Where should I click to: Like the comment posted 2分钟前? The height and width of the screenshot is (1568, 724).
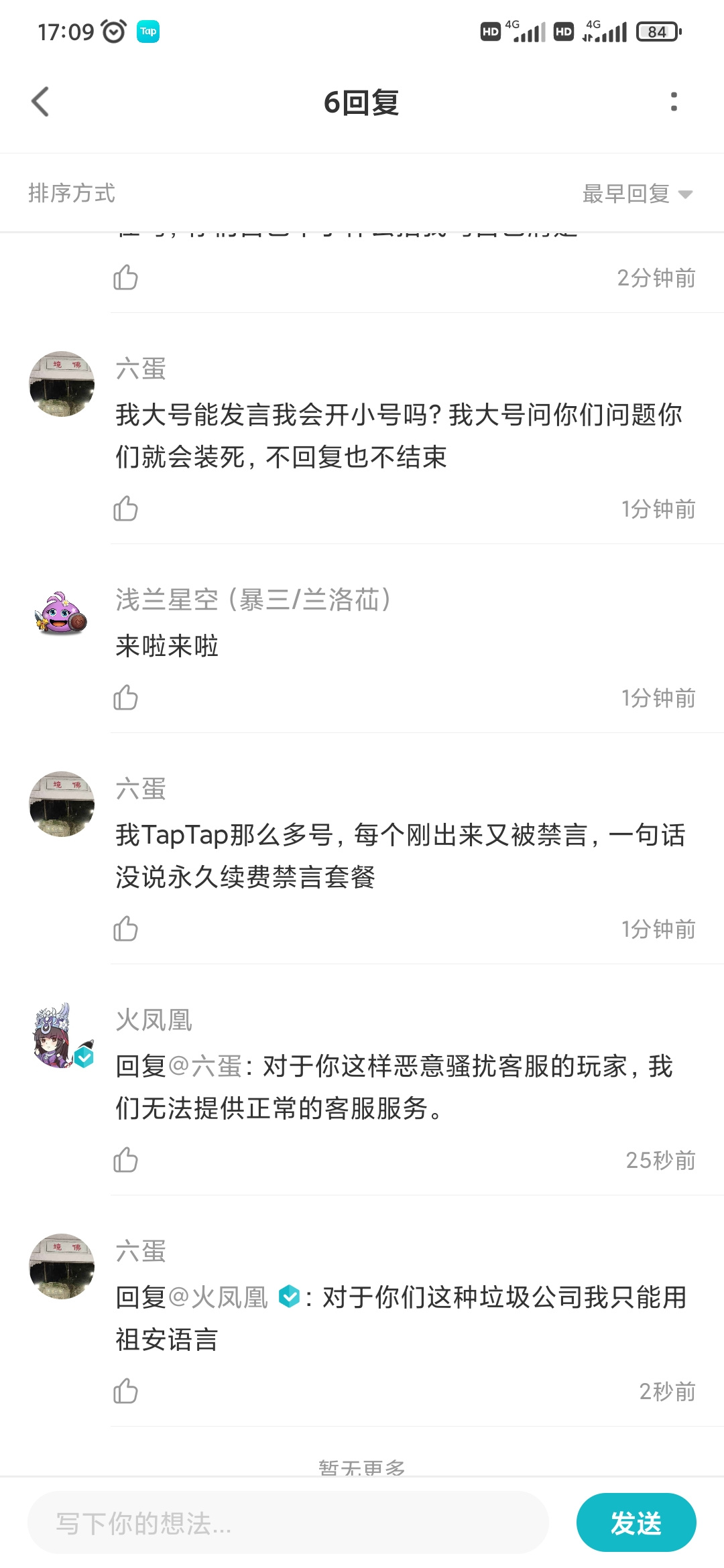[x=125, y=277]
